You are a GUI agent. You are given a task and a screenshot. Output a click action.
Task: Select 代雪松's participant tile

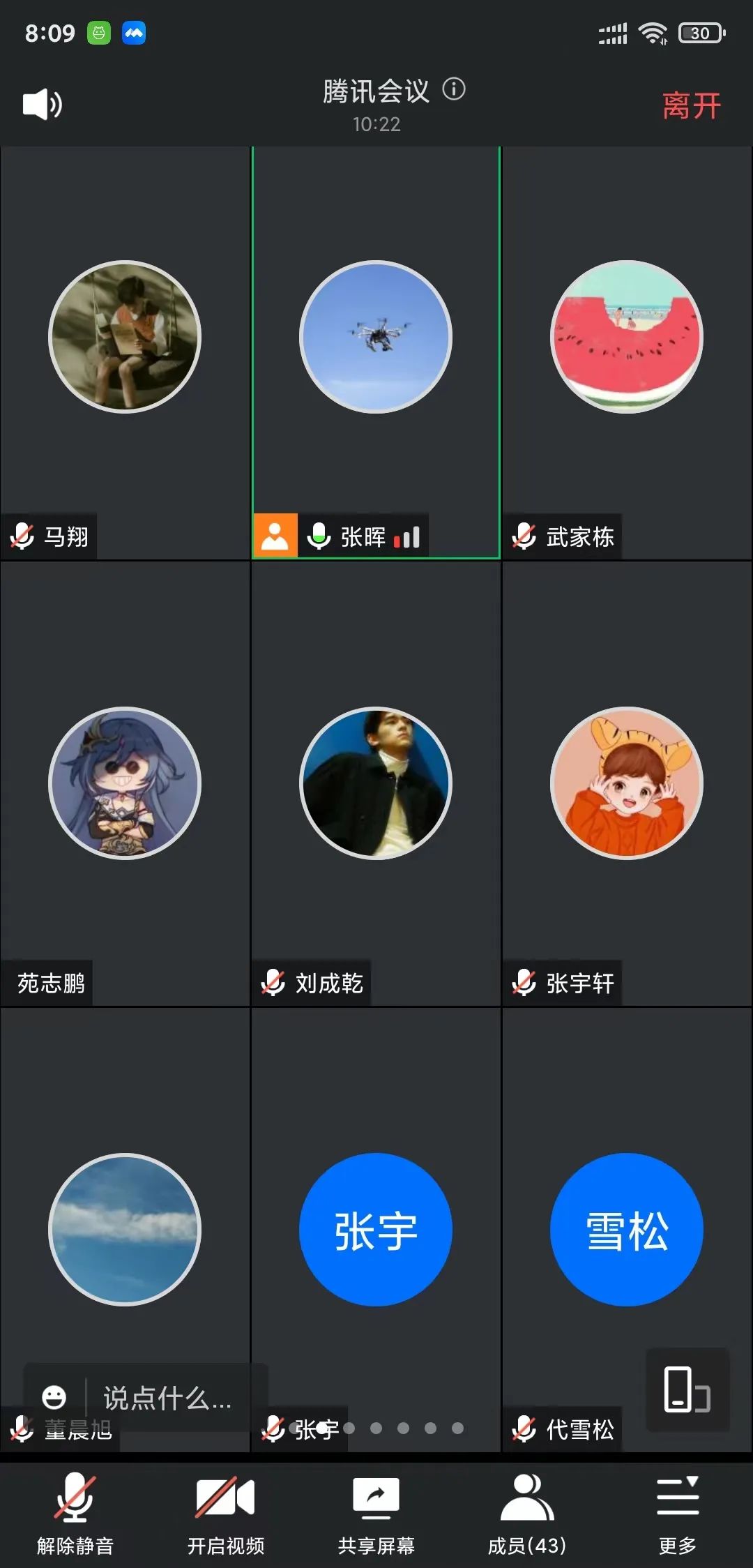pyautogui.click(x=627, y=1230)
